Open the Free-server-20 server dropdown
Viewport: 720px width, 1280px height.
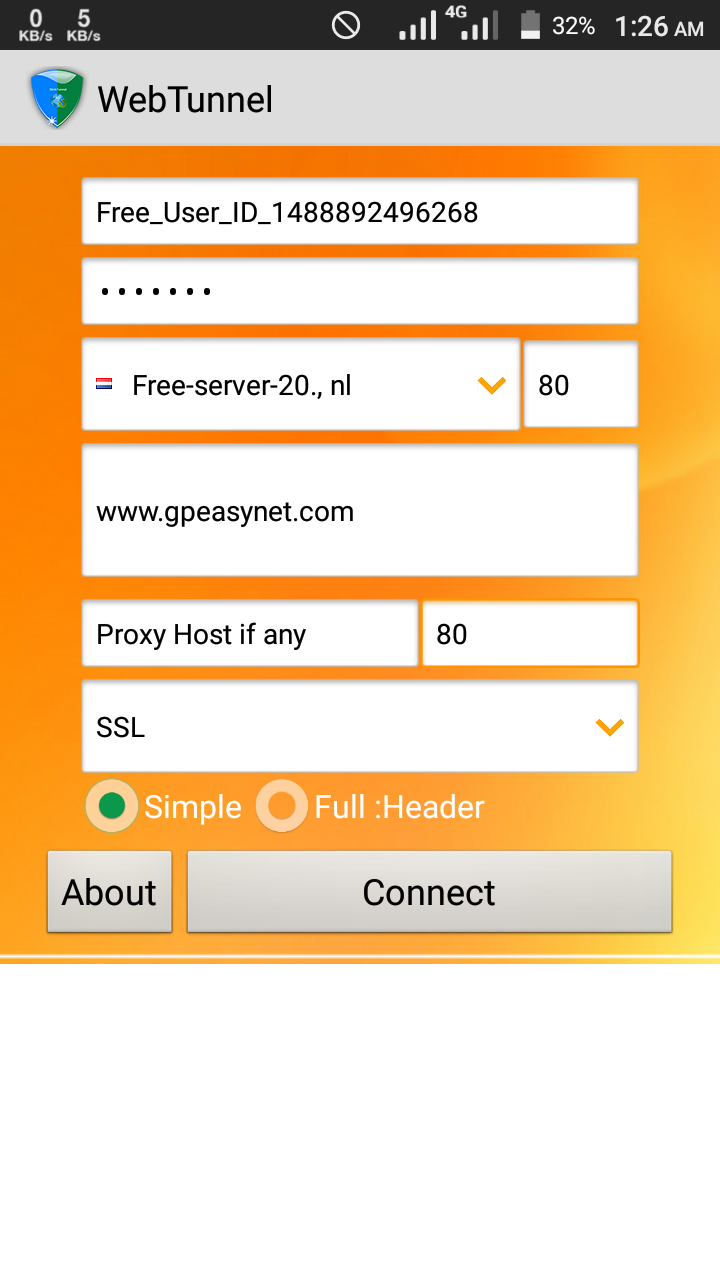click(300, 385)
